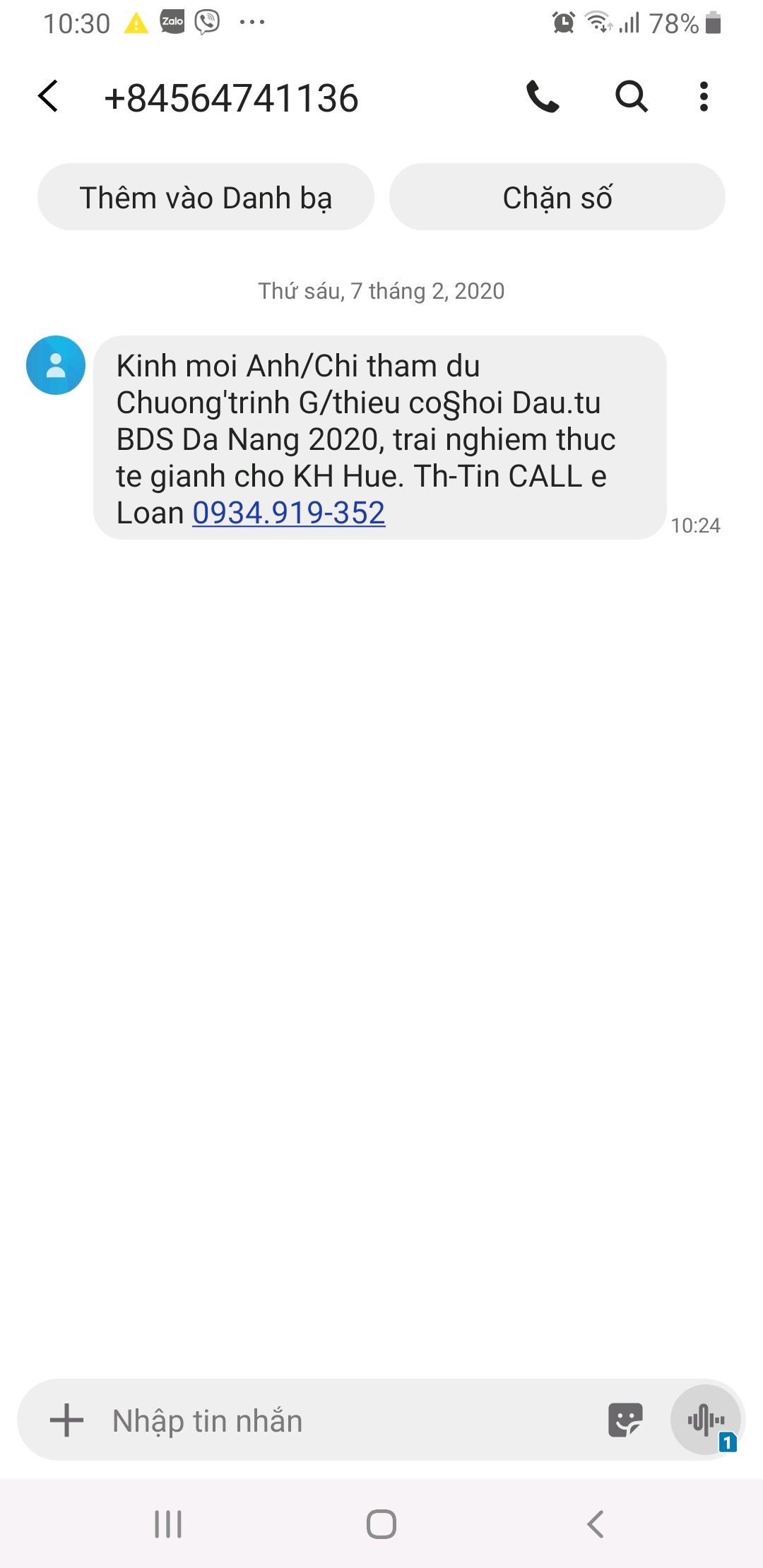The height and width of the screenshot is (1568, 763).
Task: Go to the home screen
Action: [x=381, y=1524]
